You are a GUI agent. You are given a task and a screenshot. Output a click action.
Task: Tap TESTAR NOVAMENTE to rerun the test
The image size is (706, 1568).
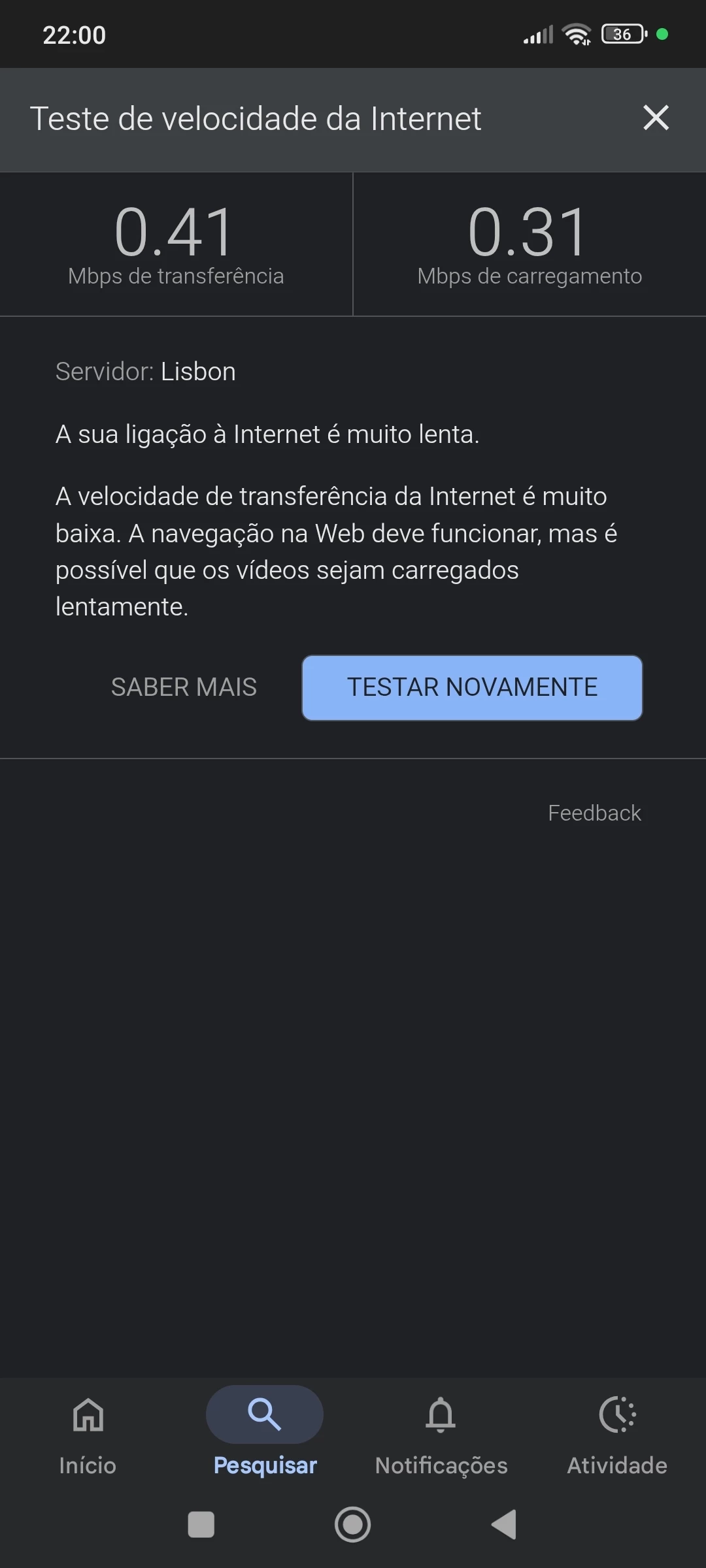click(x=472, y=688)
